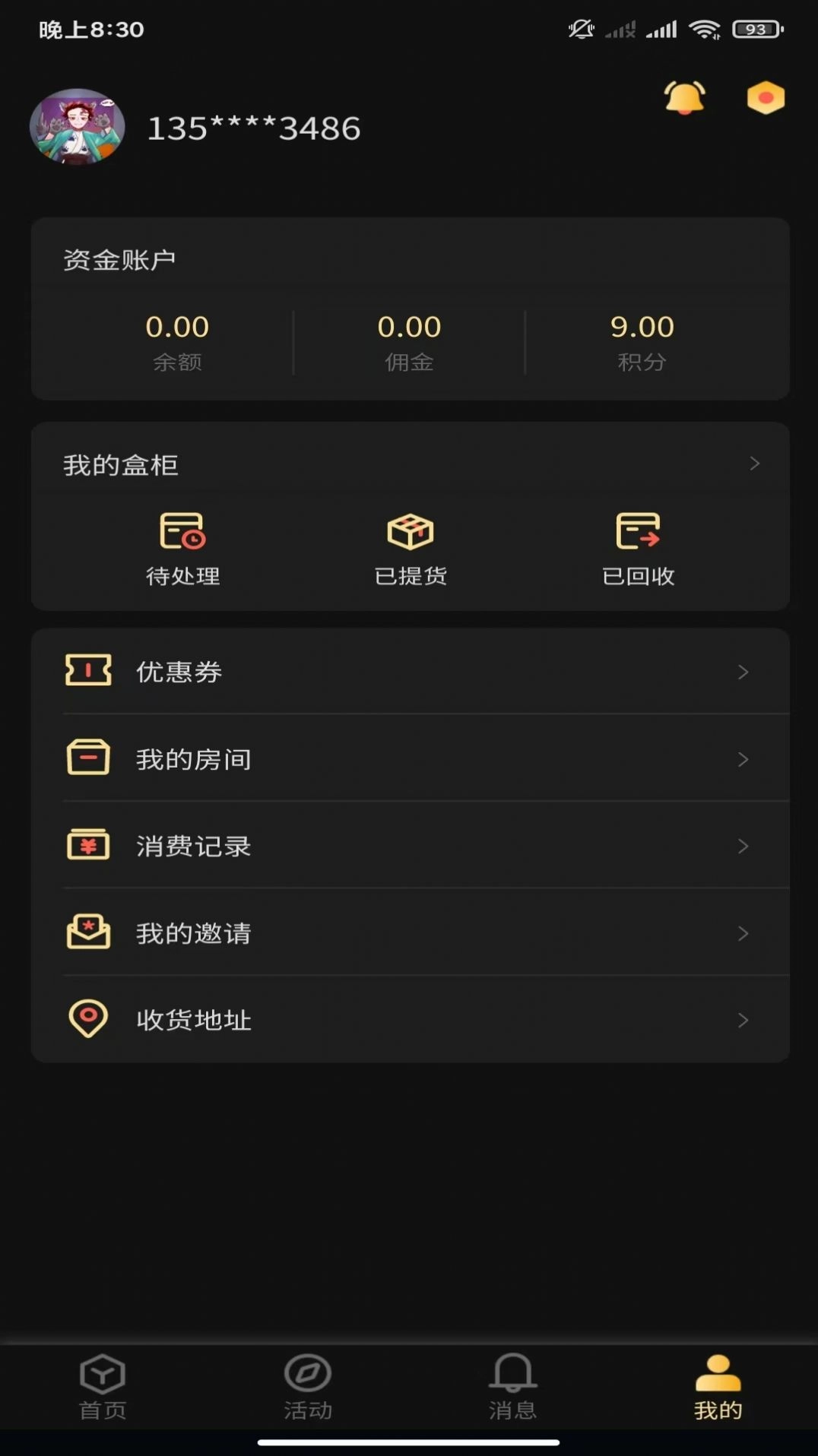Open 收货地址 via its right arrow

click(x=743, y=1020)
